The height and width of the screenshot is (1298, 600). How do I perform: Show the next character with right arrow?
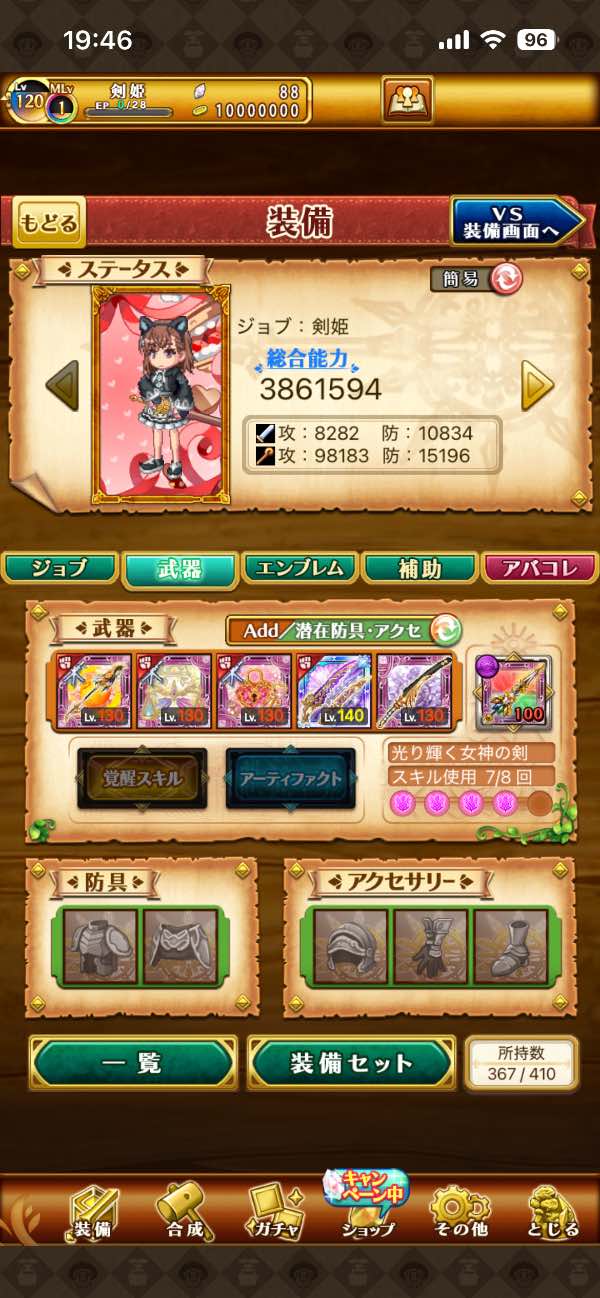click(537, 384)
